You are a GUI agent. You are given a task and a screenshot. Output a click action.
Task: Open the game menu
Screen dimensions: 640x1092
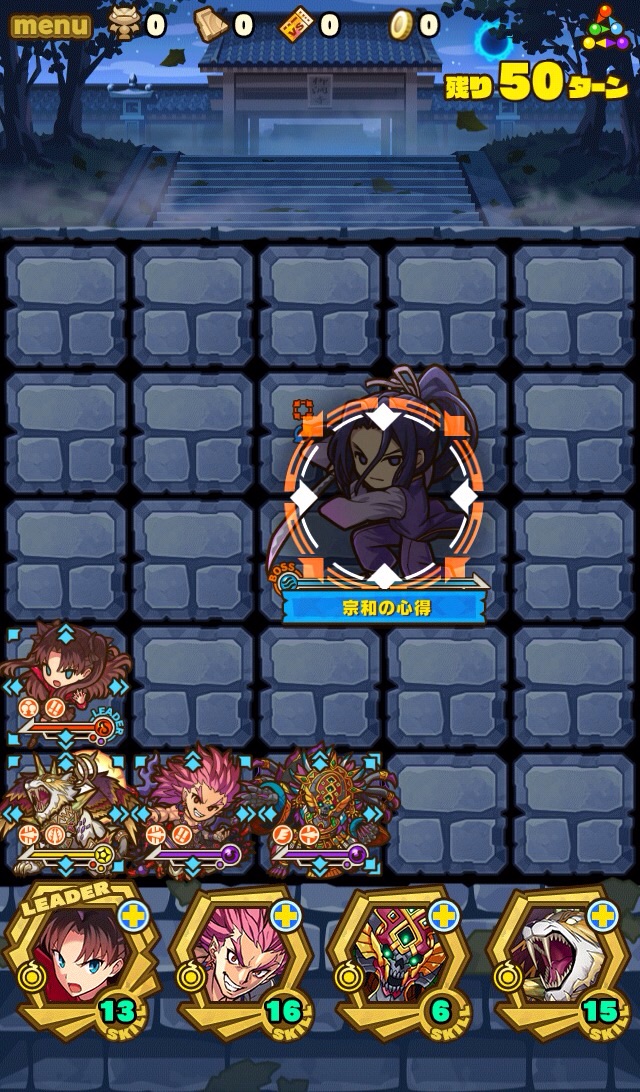click(50, 25)
